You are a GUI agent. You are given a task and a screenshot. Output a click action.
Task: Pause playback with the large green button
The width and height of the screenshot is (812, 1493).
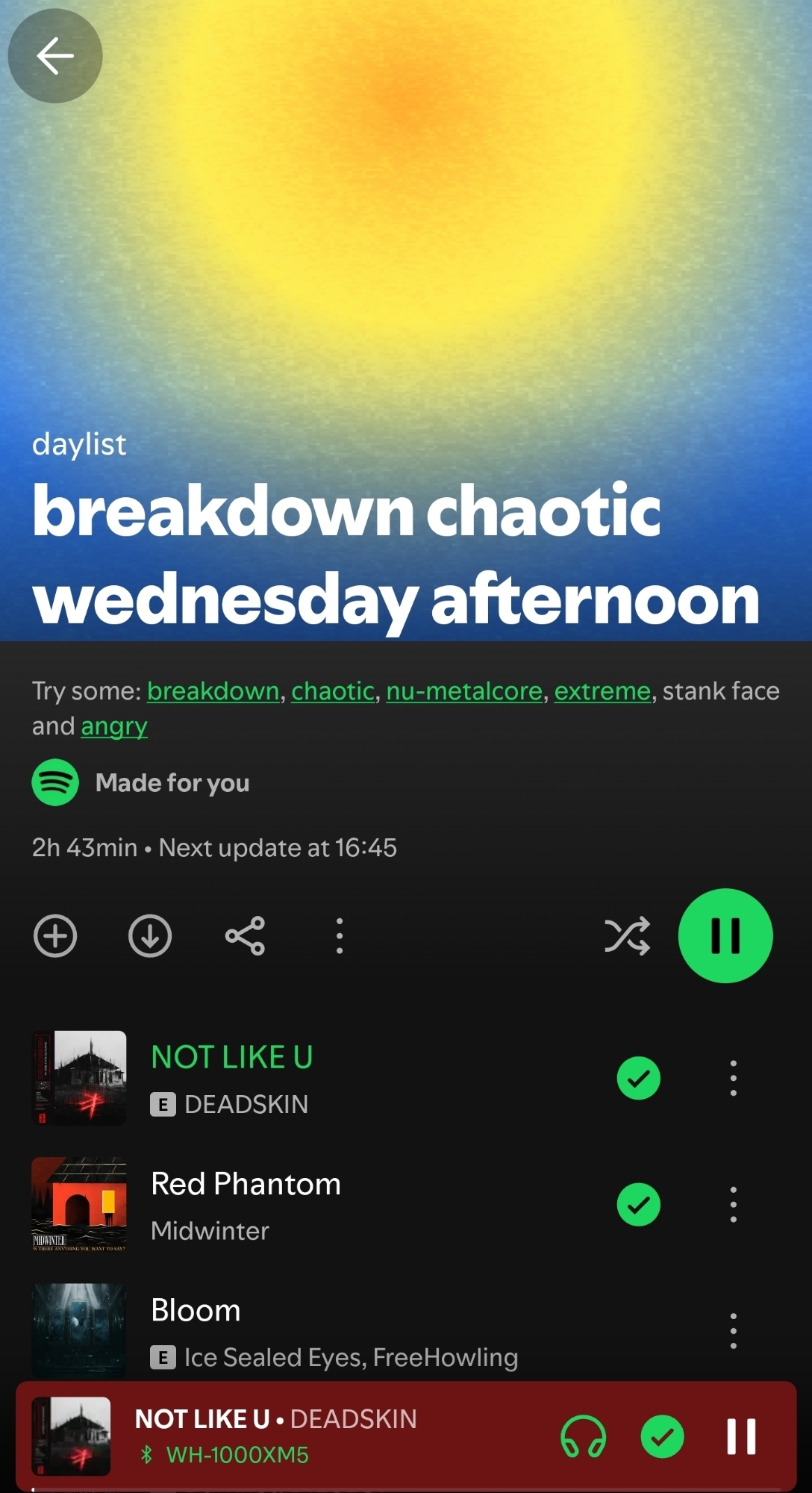pyautogui.click(x=725, y=935)
